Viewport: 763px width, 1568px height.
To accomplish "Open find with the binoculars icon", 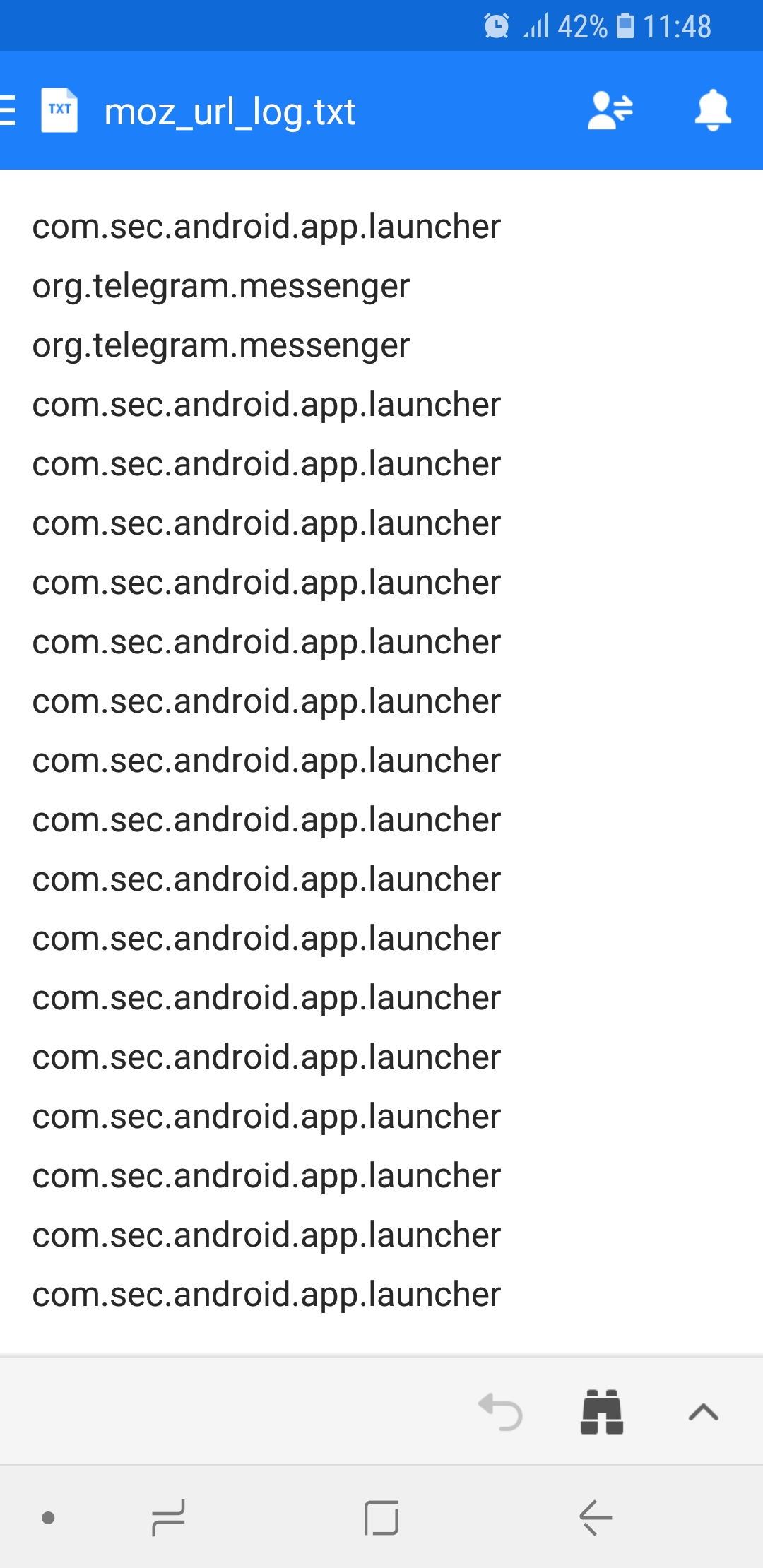I will pyautogui.click(x=602, y=1412).
